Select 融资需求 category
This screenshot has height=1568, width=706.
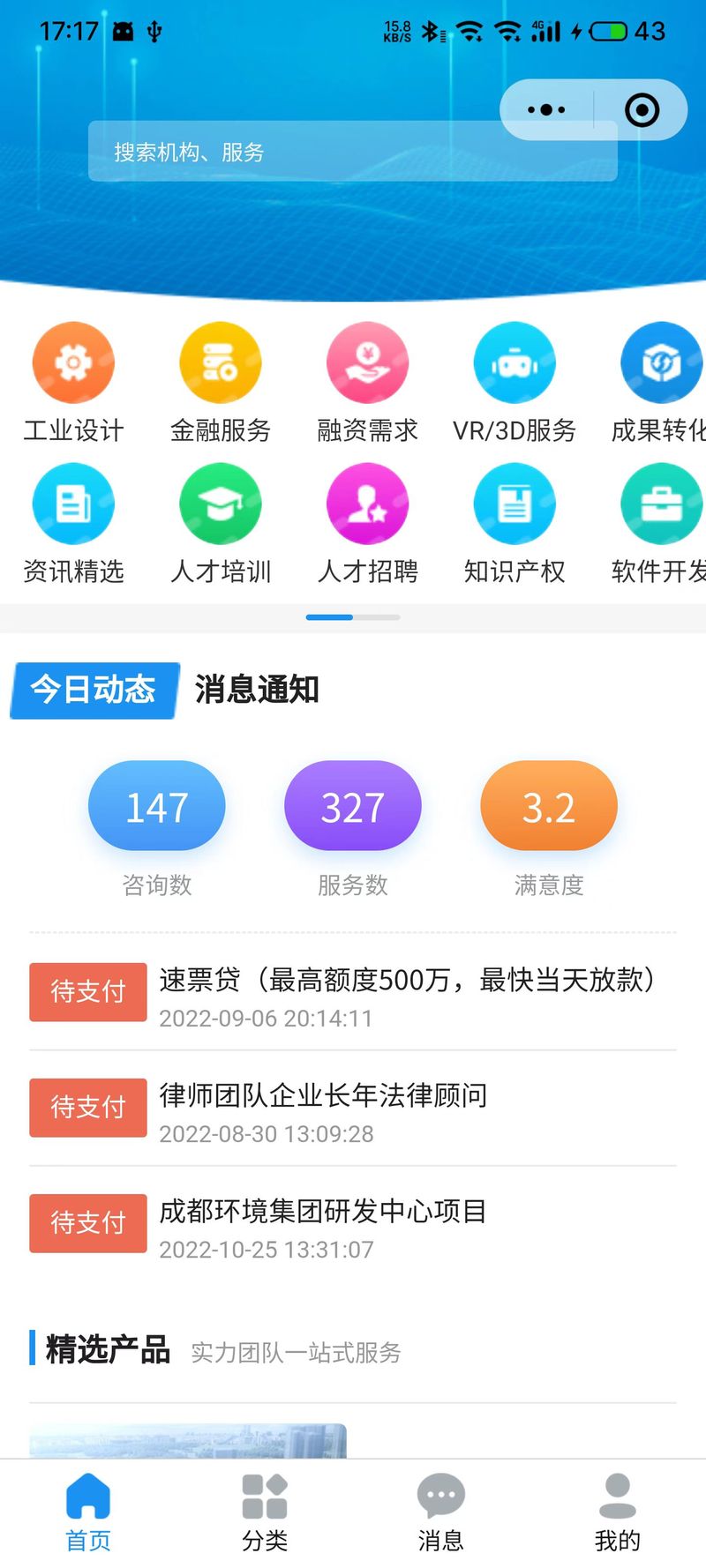[367, 381]
